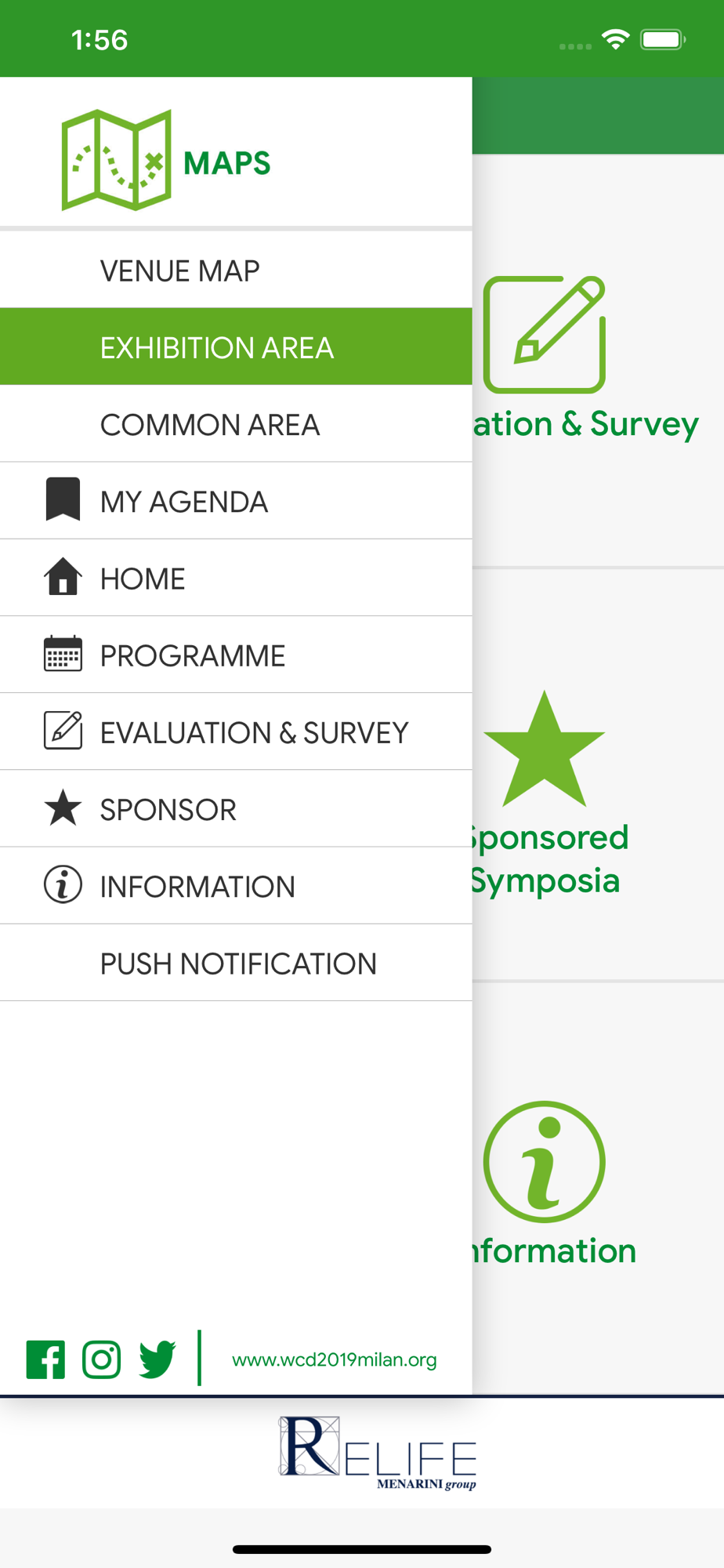Open the Programme menu item

236,655
